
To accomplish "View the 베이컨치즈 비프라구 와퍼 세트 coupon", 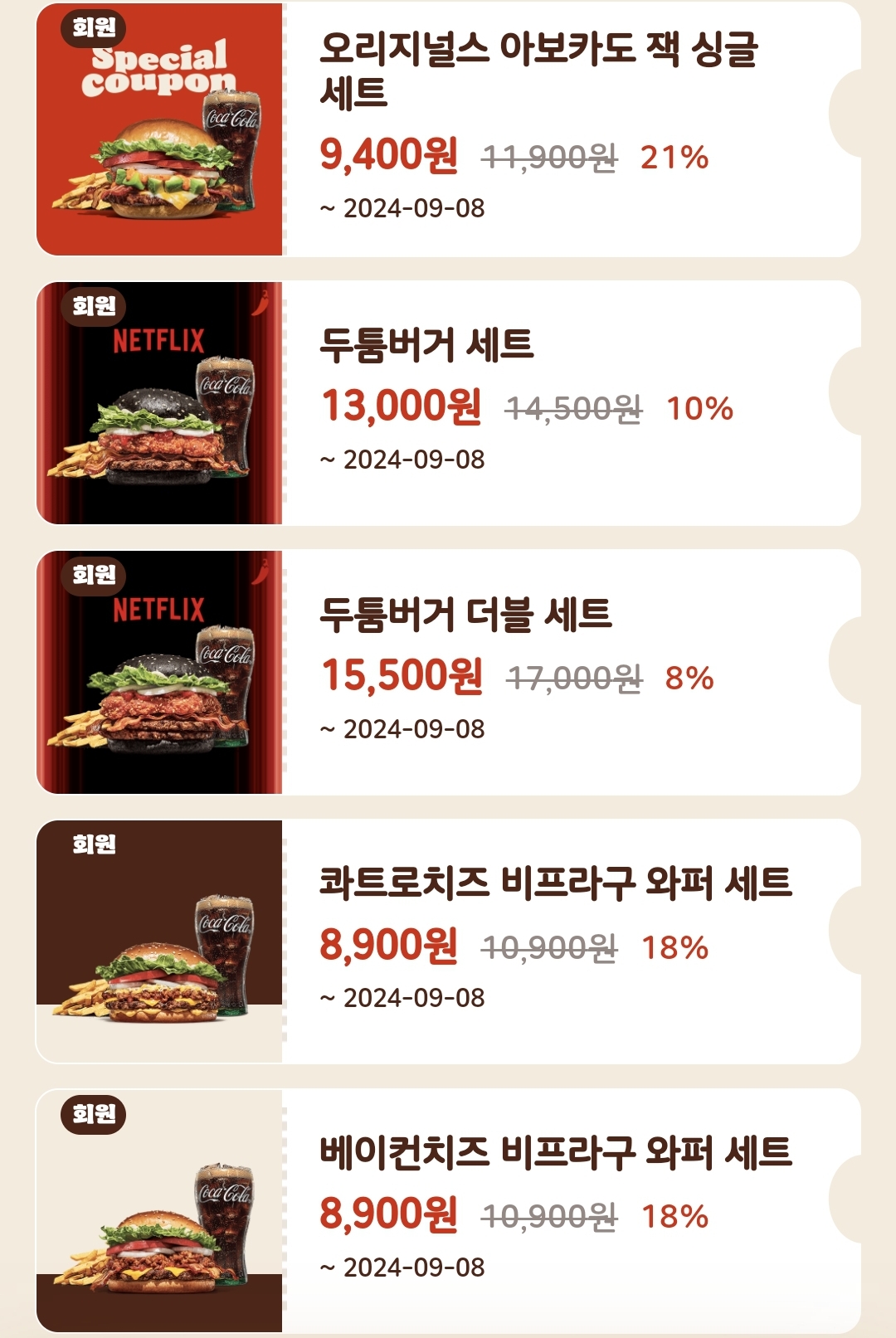I will point(448,1210).
